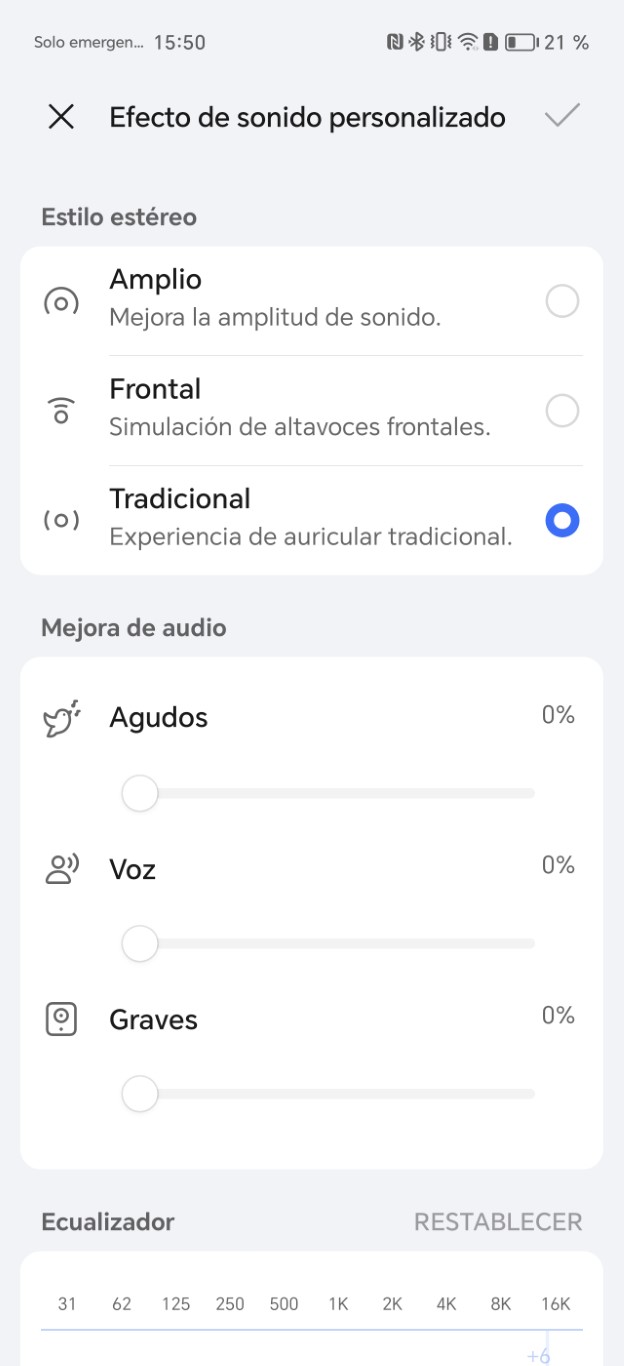Select the Amplio stereo style

(x=311, y=301)
